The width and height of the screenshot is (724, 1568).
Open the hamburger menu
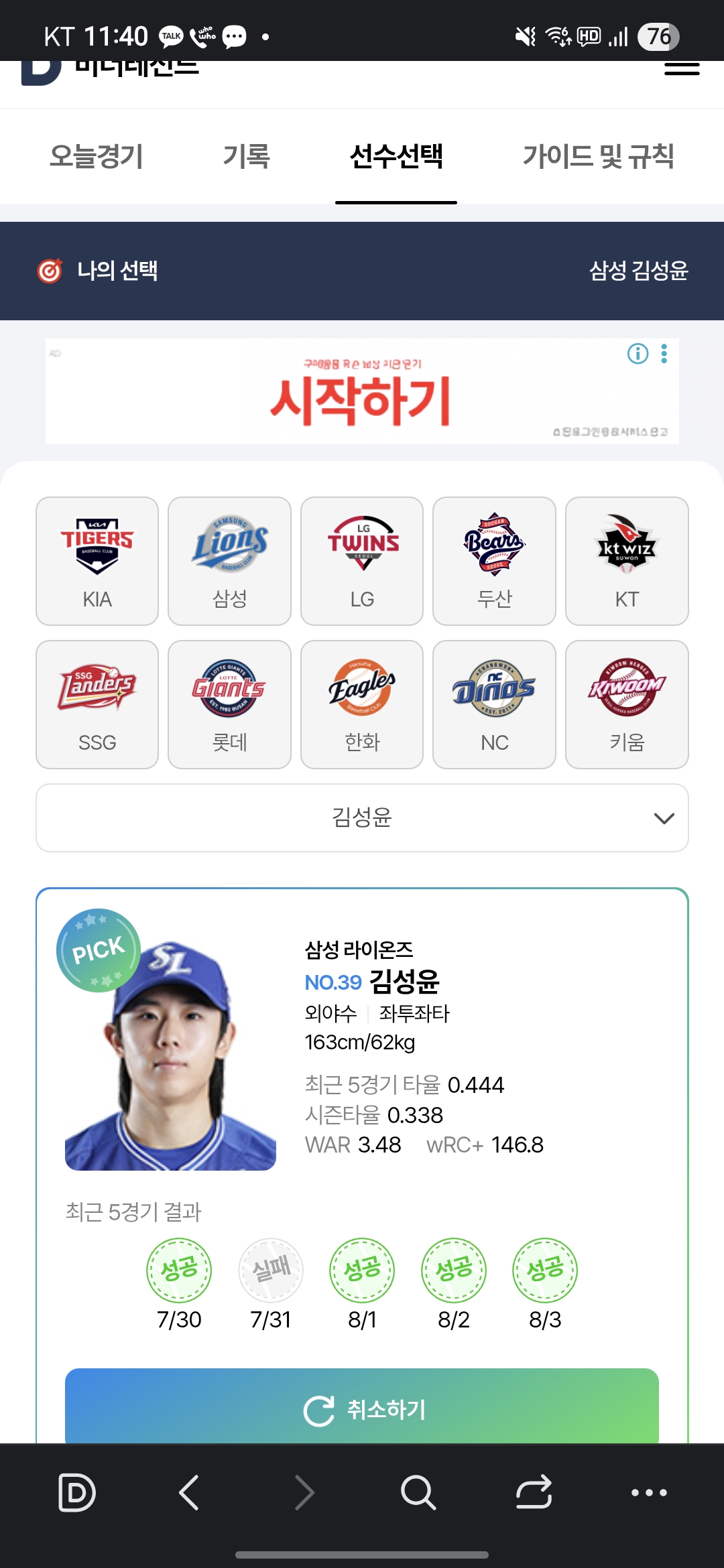pos(682,69)
